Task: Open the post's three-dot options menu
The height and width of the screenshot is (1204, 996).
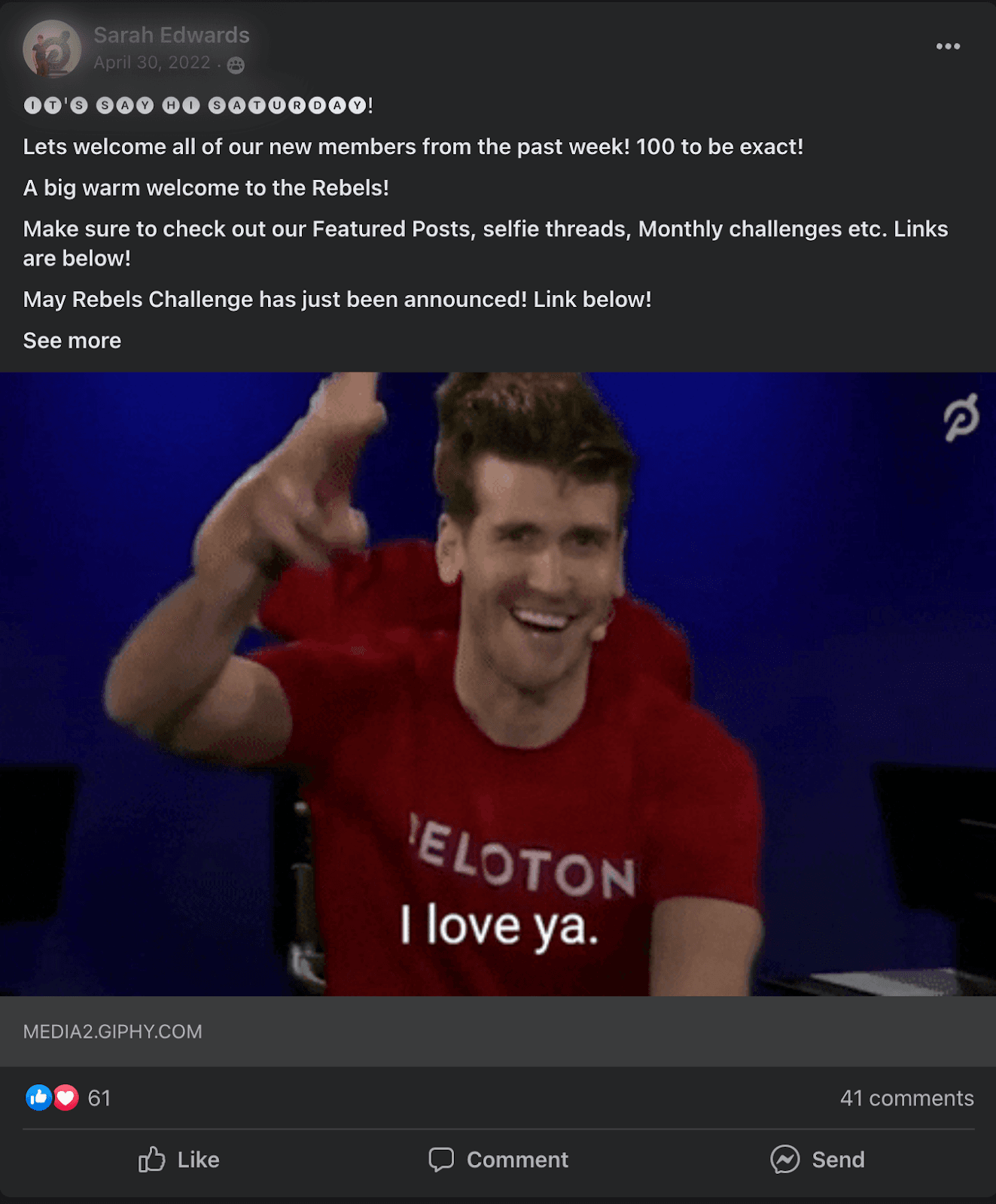Action: pyautogui.click(x=947, y=47)
